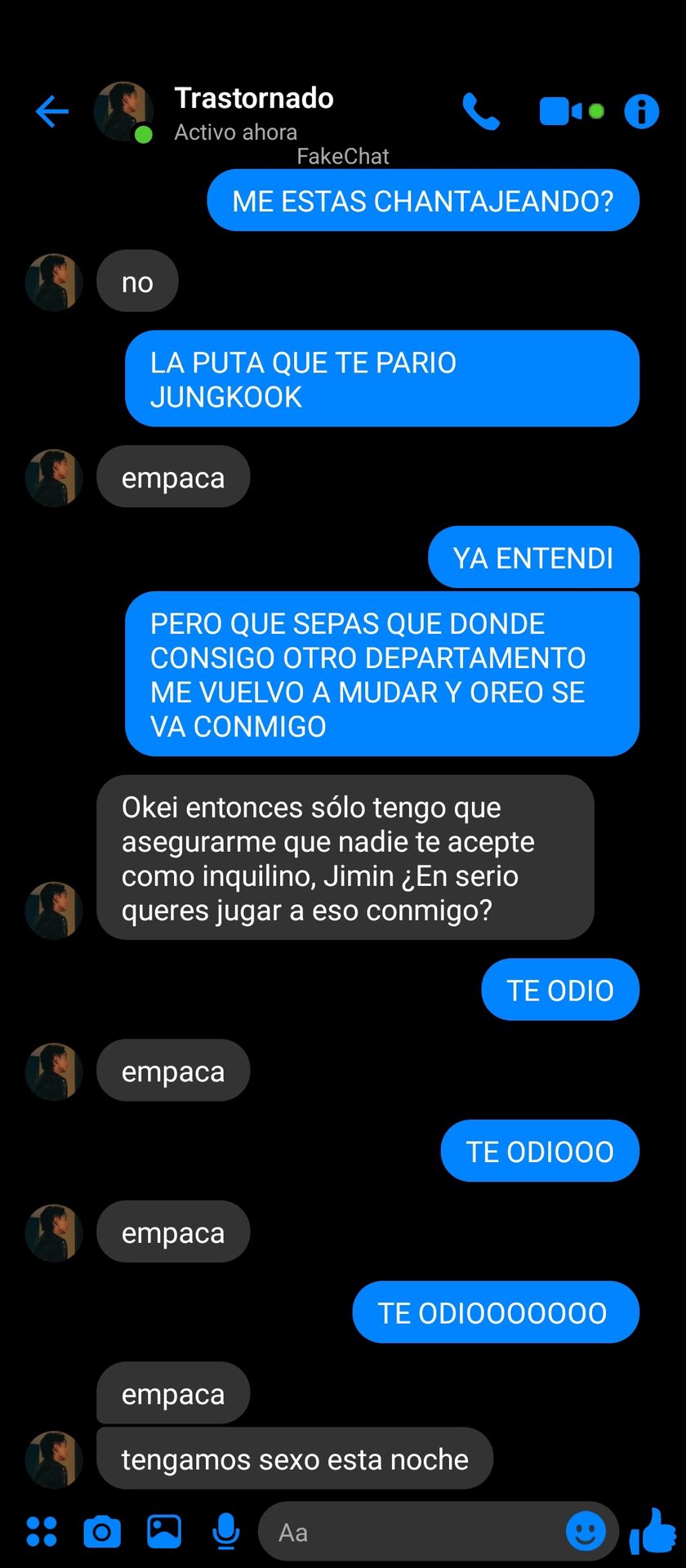This screenshot has width=686, height=1568.
Task: Open the emoji picker
Action: coord(586,1531)
